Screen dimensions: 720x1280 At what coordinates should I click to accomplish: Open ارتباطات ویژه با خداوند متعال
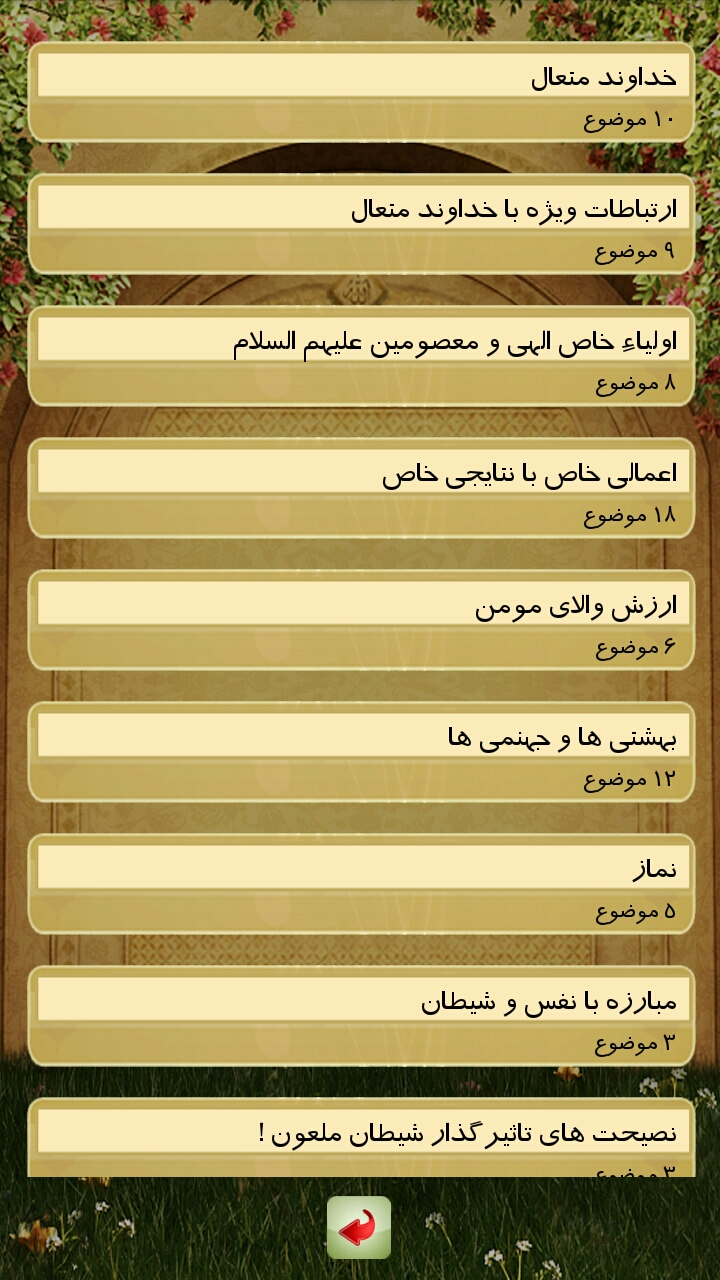pos(360,223)
